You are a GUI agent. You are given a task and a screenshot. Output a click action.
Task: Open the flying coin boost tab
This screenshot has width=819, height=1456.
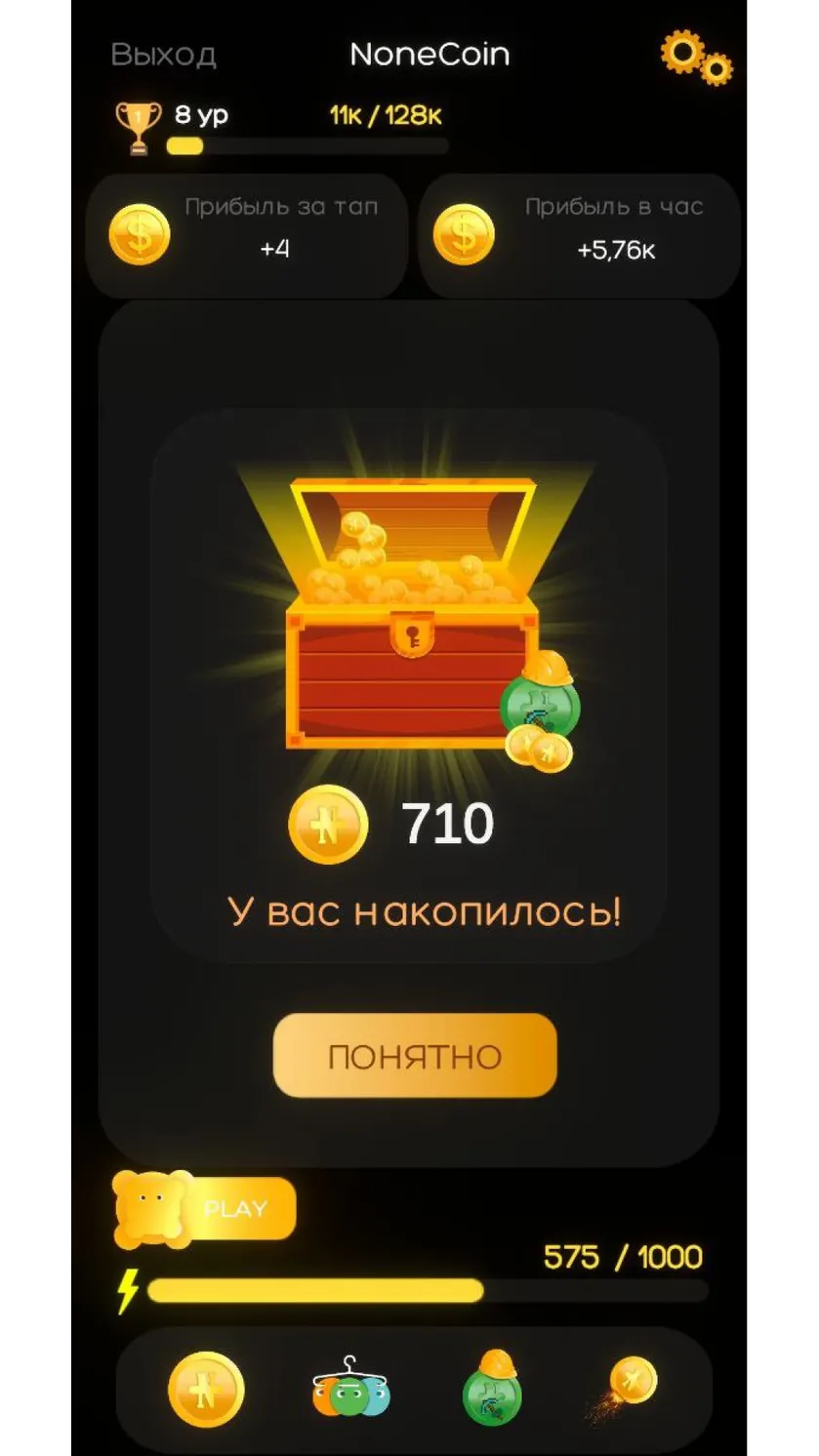(x=625, y=1387)
